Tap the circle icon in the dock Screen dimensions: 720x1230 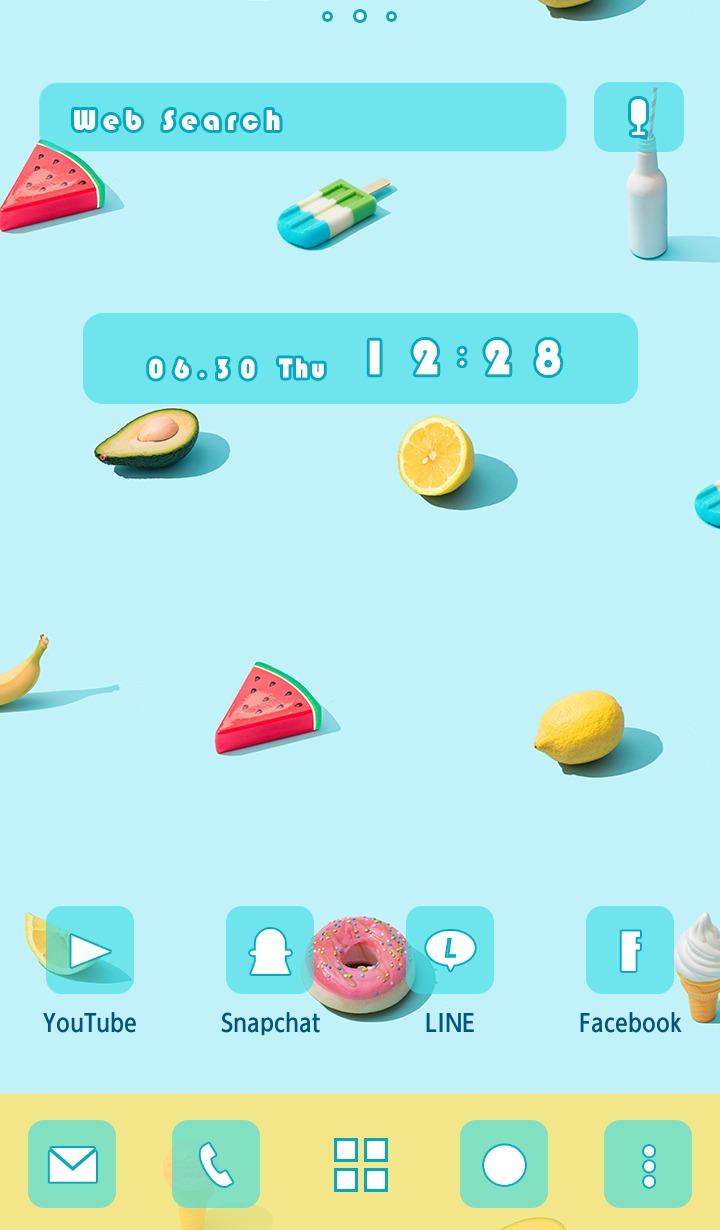[504, 1164]
